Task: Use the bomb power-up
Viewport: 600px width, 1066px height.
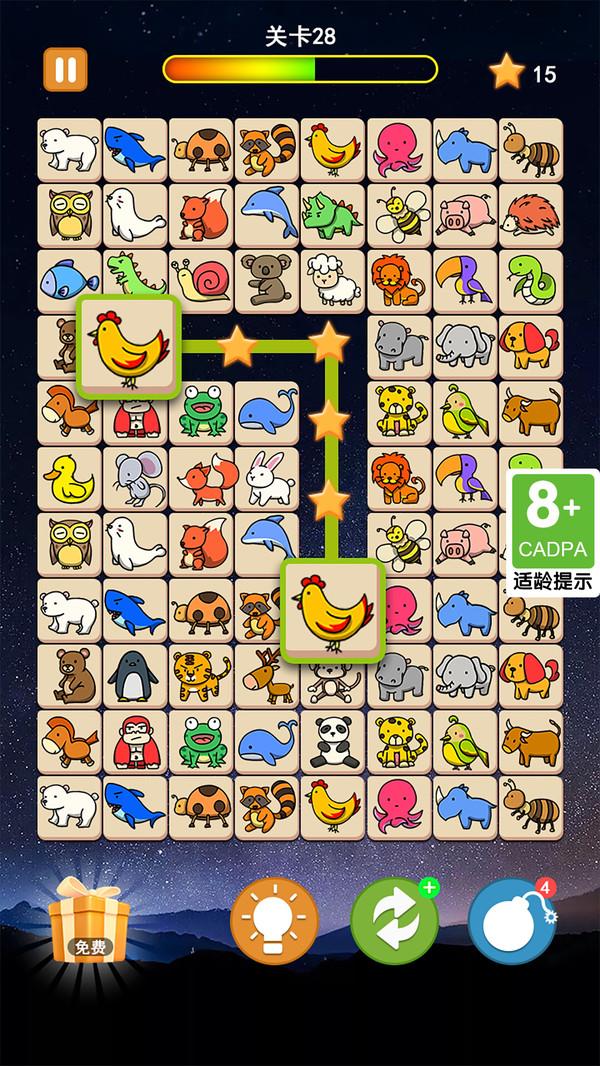Action: pyautogui.click(x=511, y=921)
